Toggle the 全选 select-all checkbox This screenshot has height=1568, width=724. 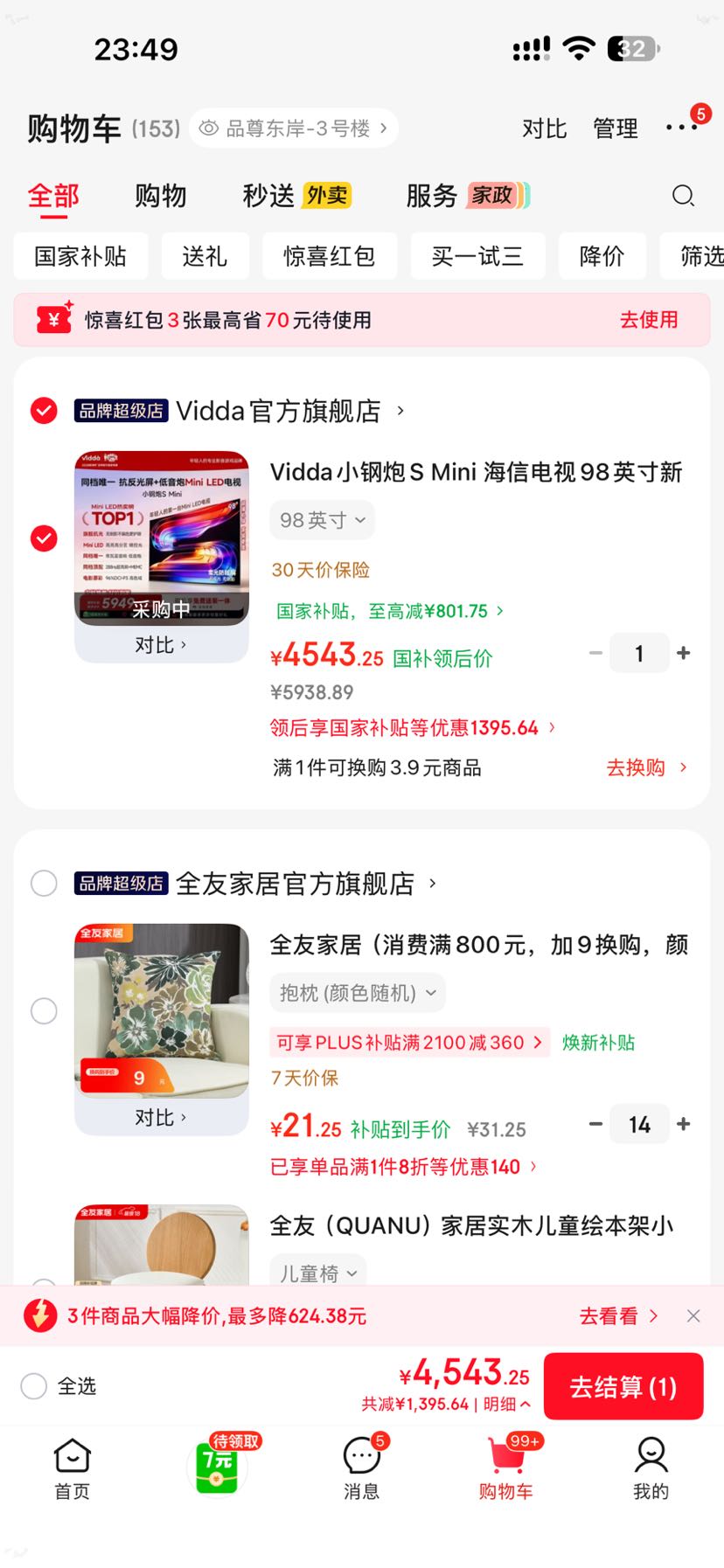click(33, 1386)
